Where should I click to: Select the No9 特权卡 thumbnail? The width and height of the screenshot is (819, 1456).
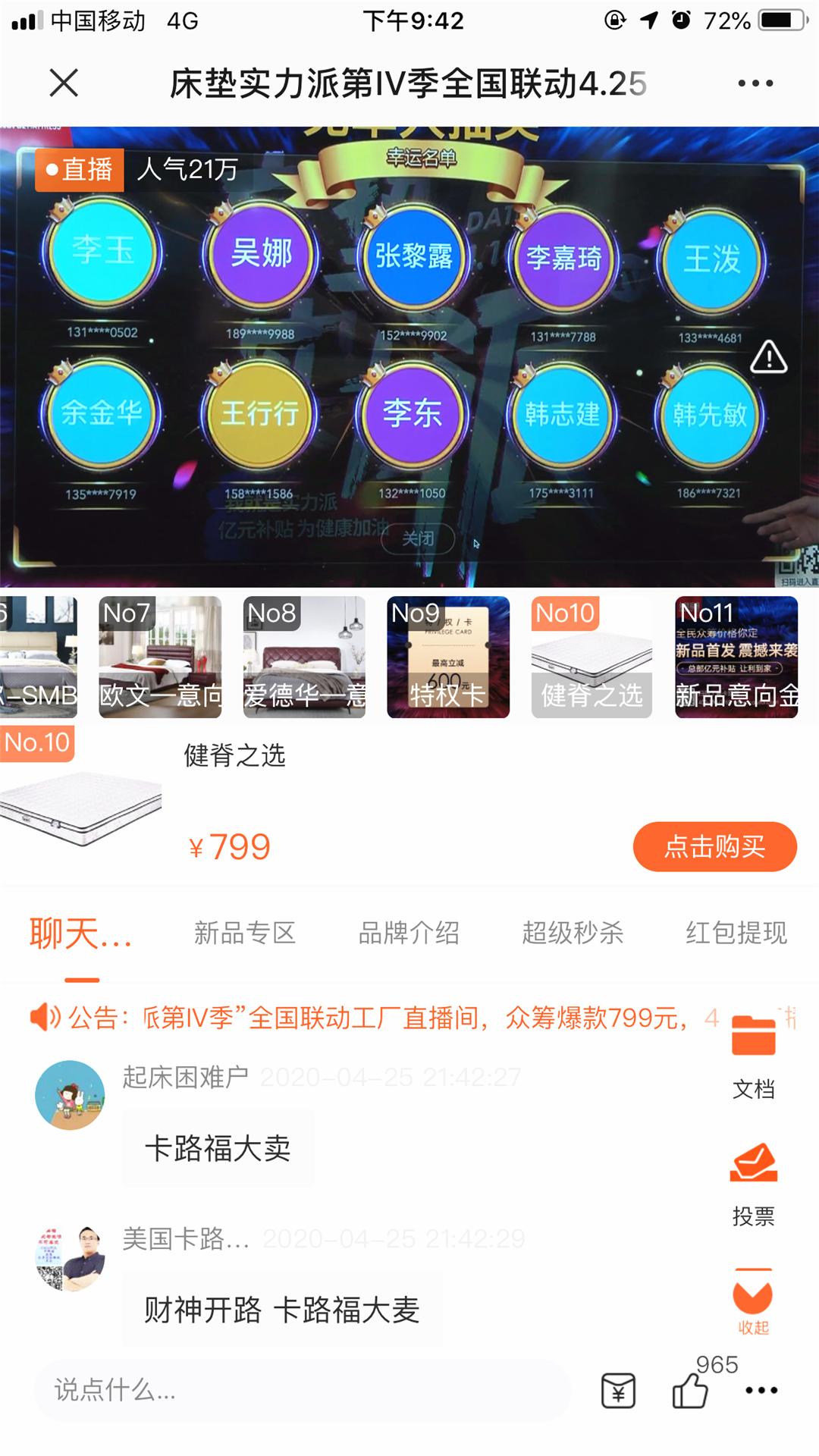448,657
